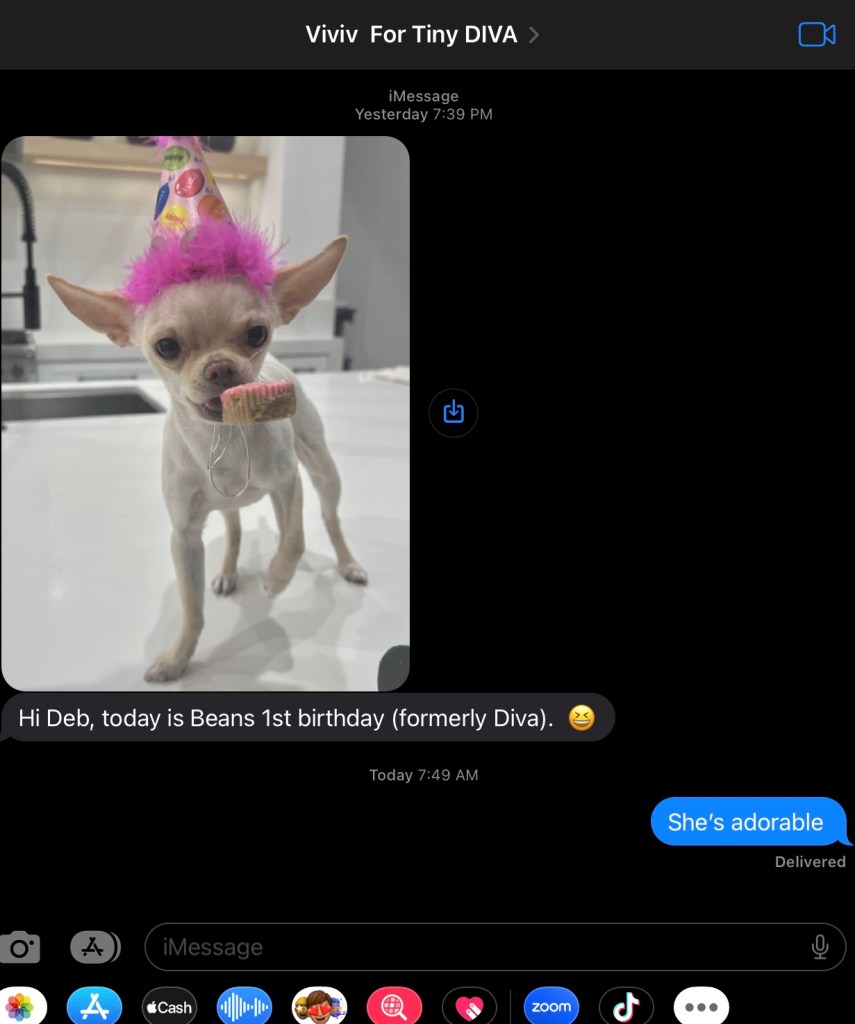This screenshot has height=1024, width=855.
Task: Open Viviv For Tiny DIVA contact details
Action: [421, 35]
